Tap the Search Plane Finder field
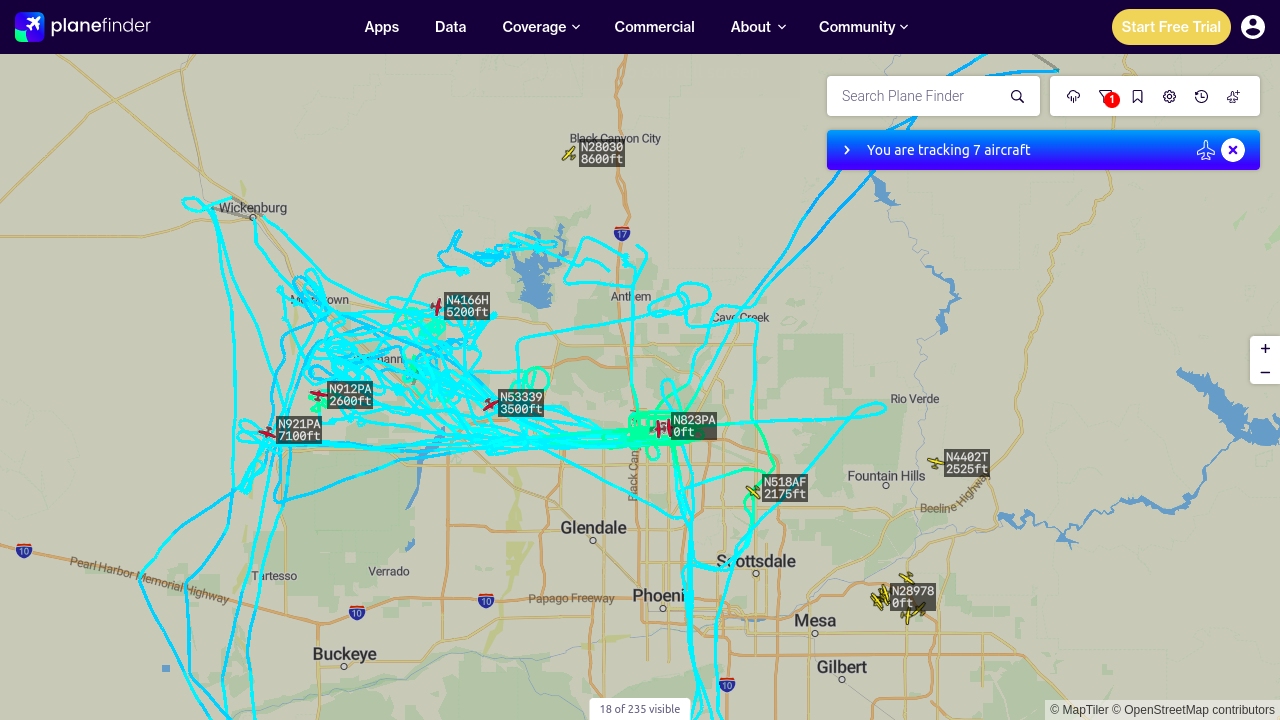The width and height of the screenshot is (1280, 720). (x=920, y=96)
